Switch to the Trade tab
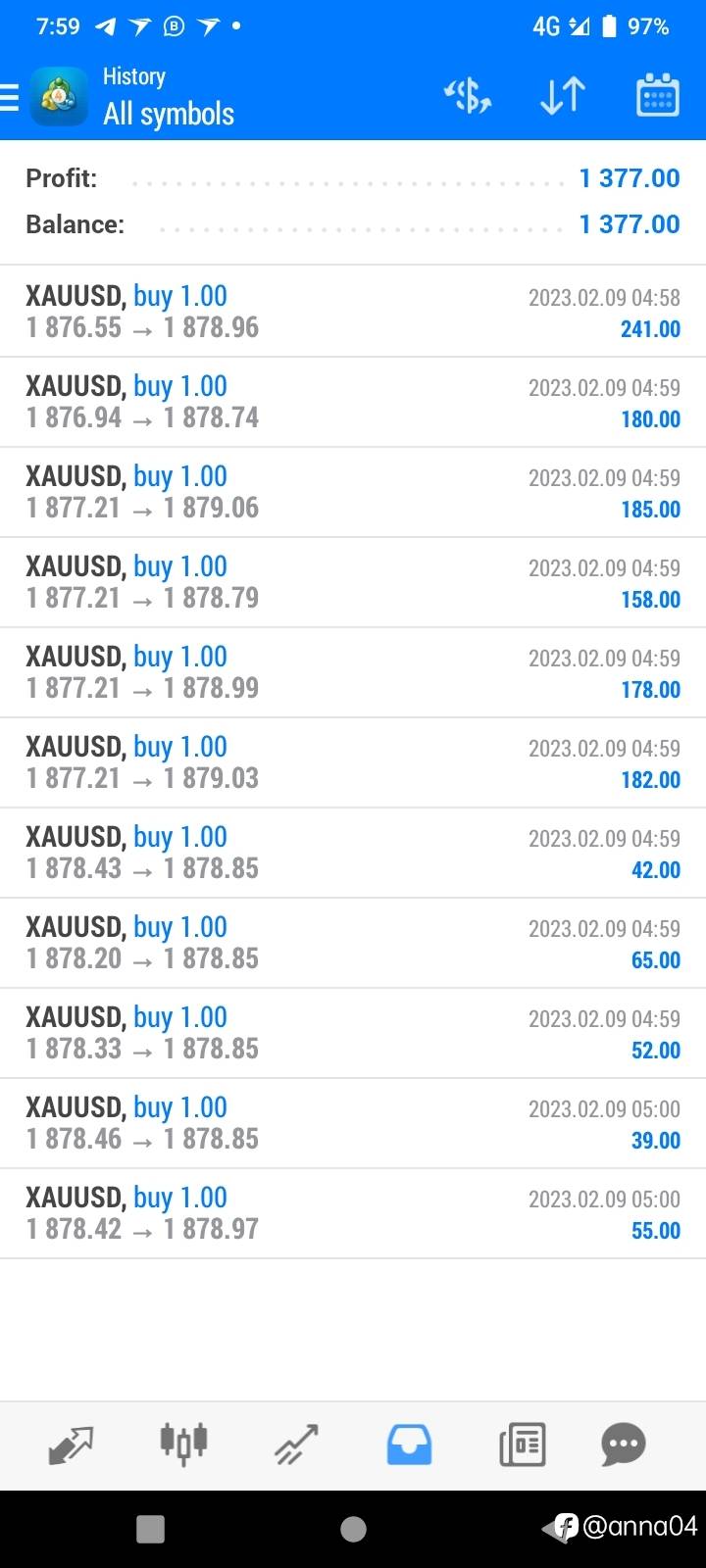This screenshot has height=1568, width=706. [296, 1445]
